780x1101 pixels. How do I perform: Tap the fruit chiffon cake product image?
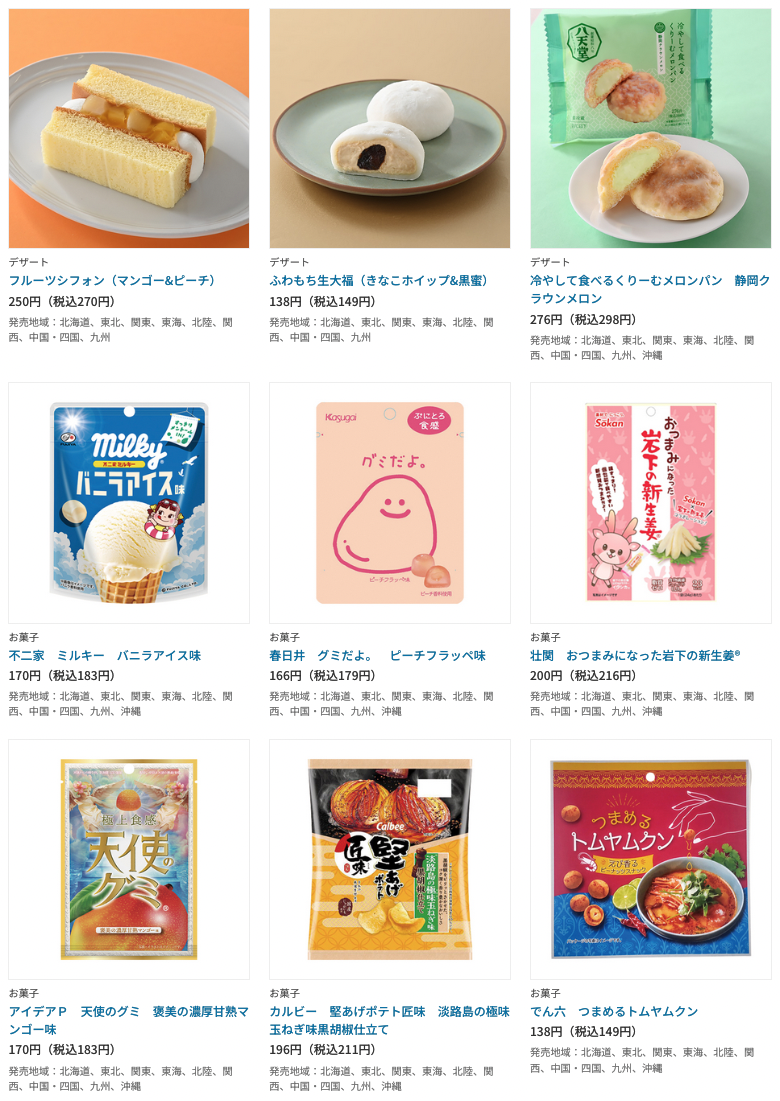[129, 128]
